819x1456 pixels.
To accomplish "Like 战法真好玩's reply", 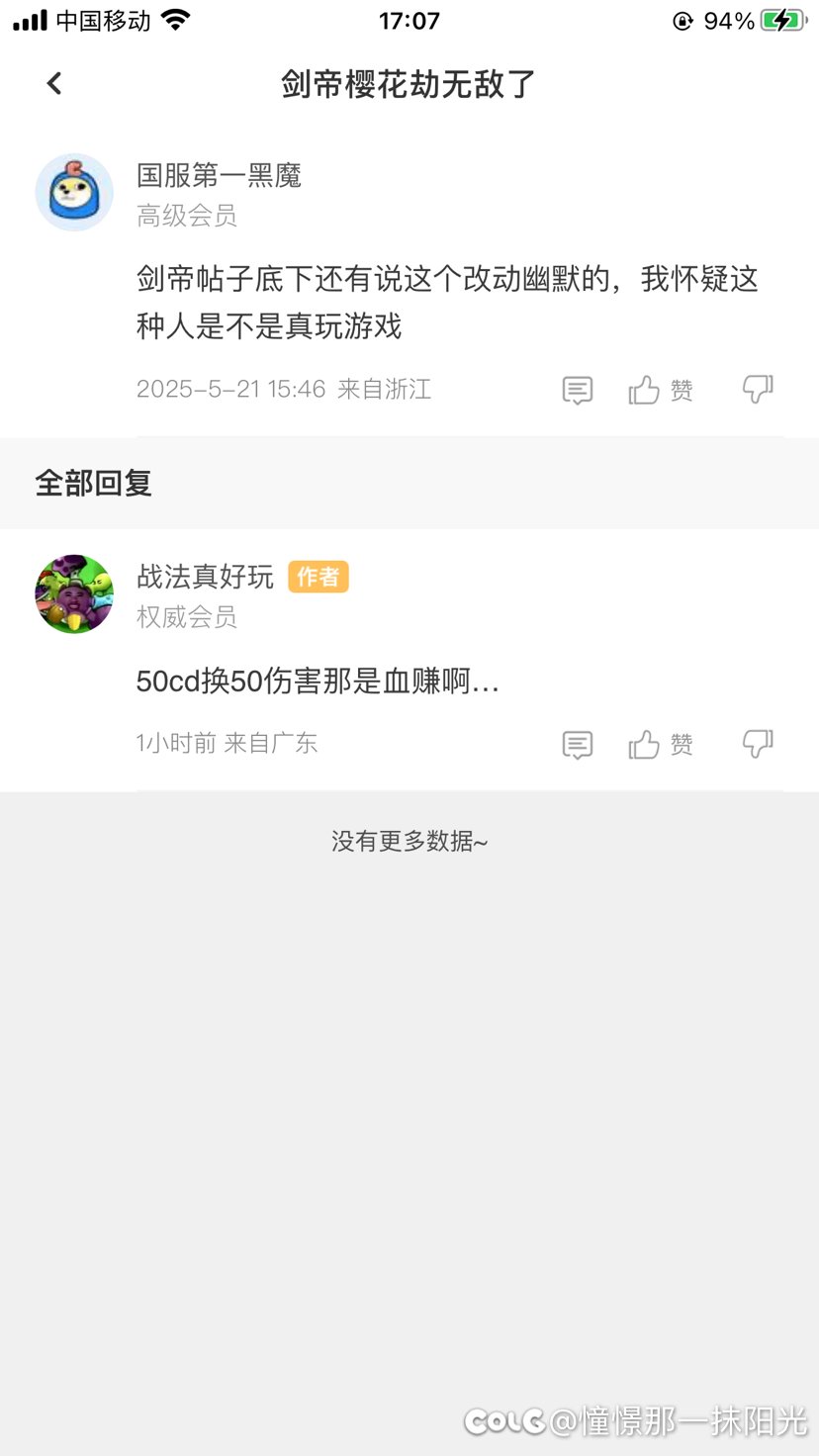I will pos(660,744).
